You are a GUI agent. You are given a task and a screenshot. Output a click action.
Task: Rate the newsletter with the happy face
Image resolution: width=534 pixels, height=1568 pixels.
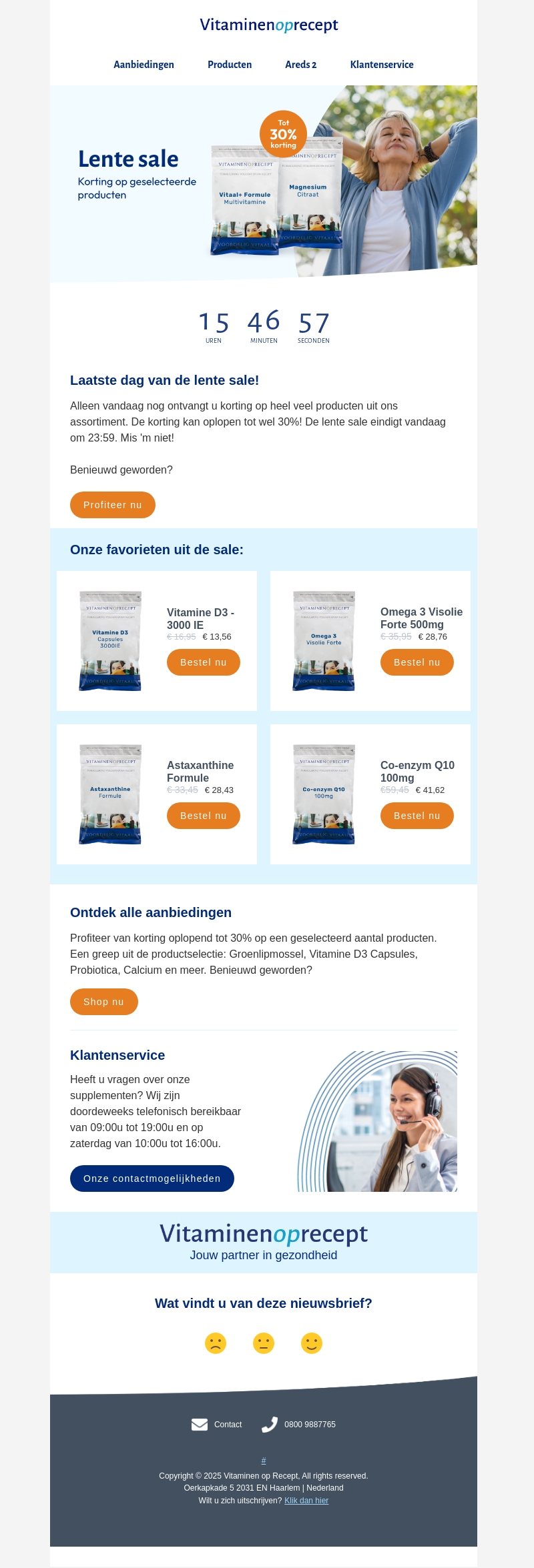point(312,1343)
